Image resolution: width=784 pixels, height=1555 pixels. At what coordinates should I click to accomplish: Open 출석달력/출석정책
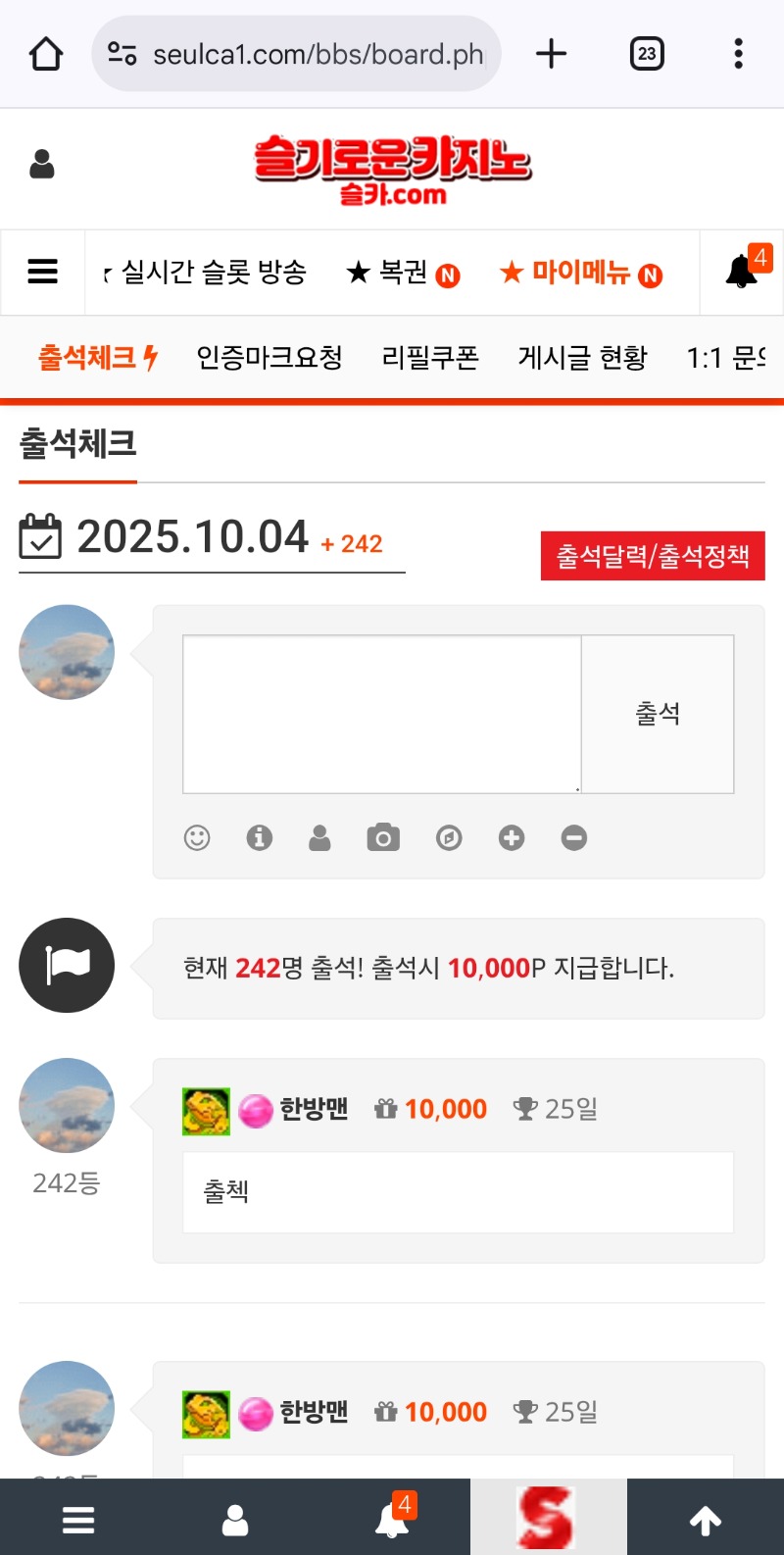tap(653, 556)
